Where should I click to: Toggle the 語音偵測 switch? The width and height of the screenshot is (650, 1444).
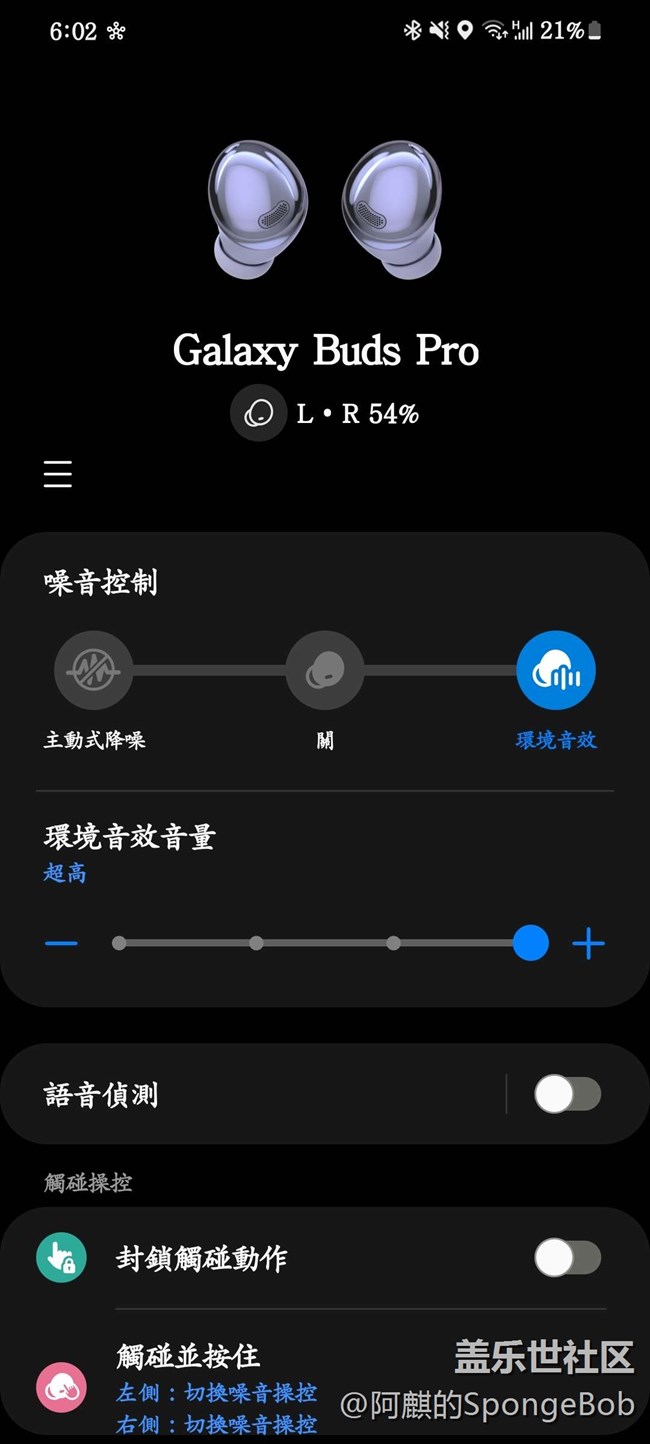click(x=567, y=1094)
